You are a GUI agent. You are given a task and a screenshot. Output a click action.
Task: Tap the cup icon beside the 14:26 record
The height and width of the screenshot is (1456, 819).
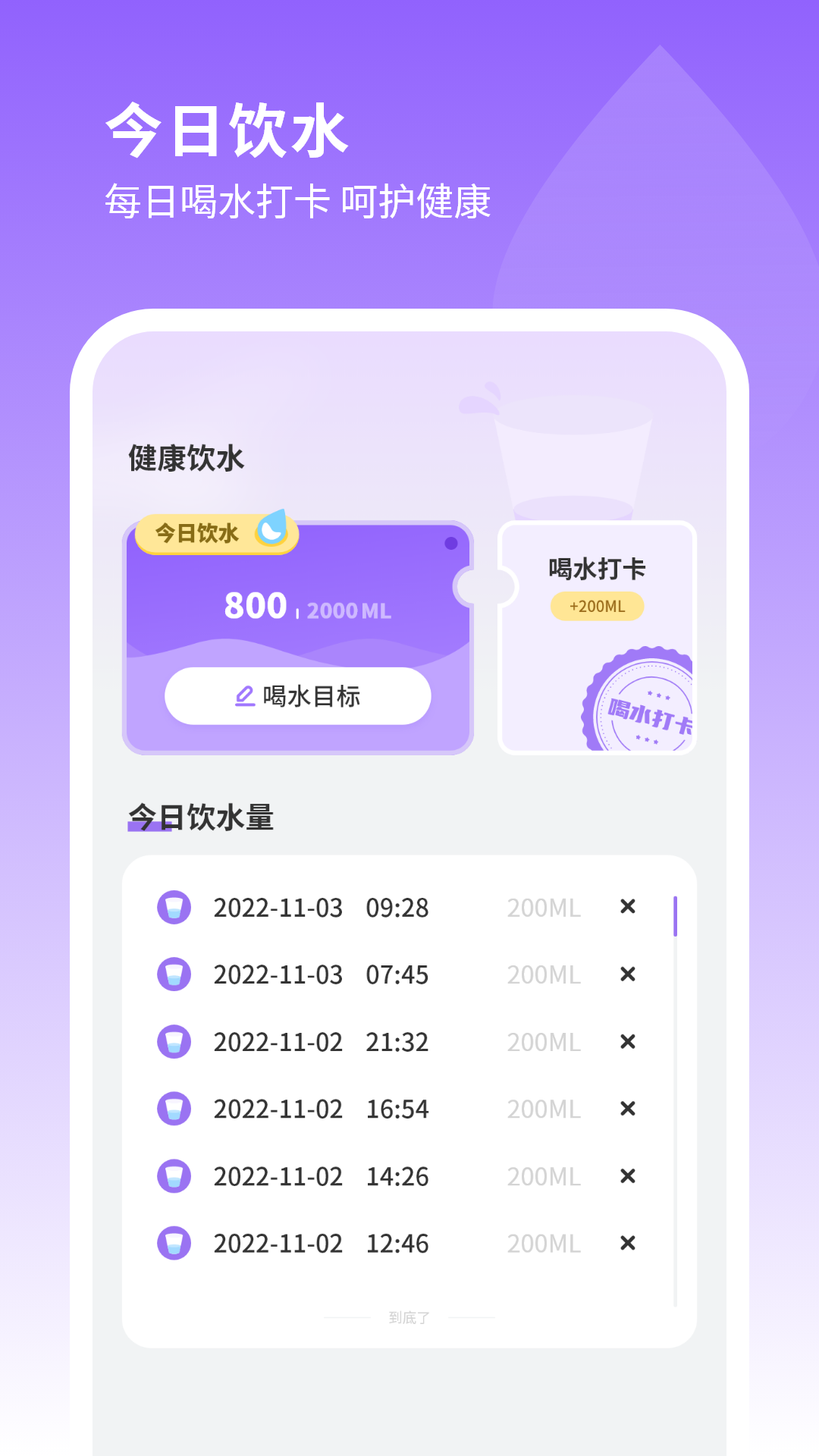coord(174,1176)
